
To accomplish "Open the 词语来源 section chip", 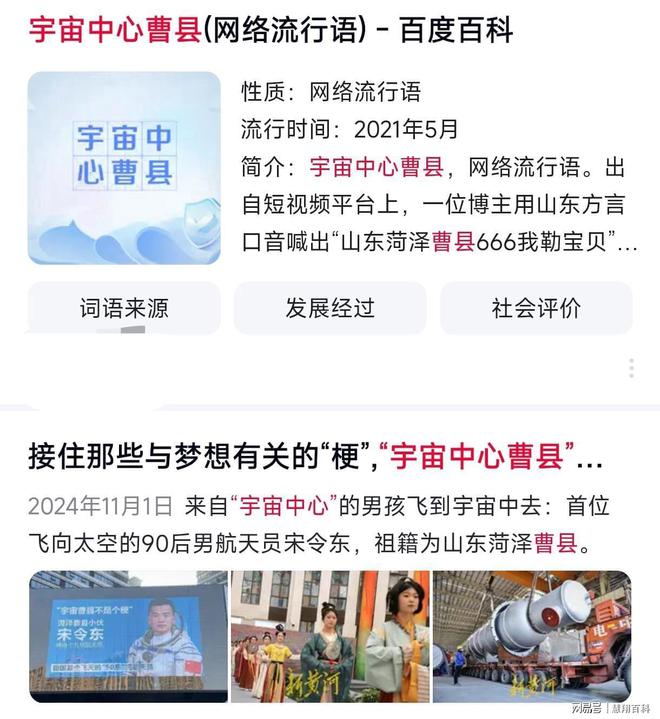I will (124, 308).
